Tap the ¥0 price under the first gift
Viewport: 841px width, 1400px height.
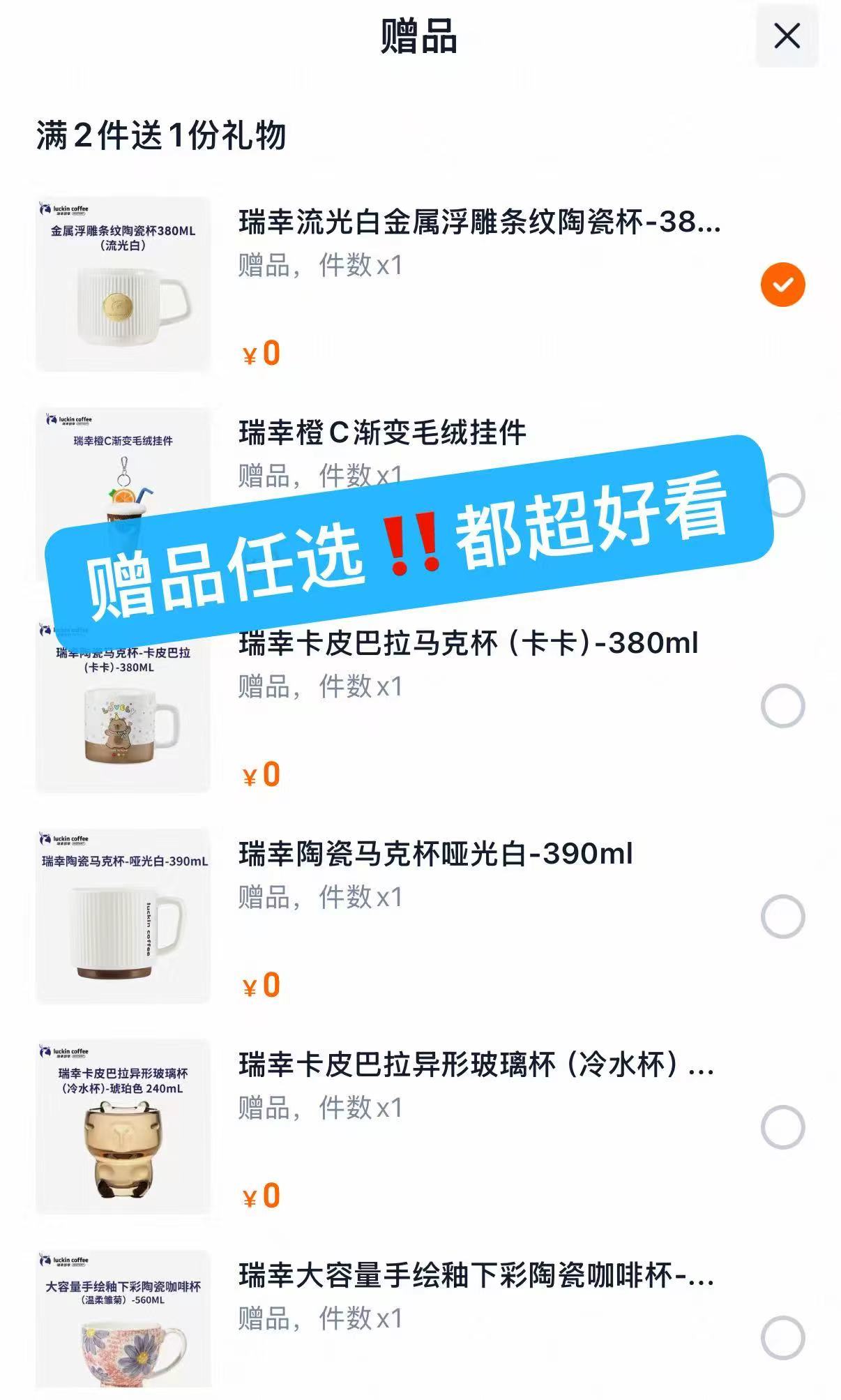point(262,354)
